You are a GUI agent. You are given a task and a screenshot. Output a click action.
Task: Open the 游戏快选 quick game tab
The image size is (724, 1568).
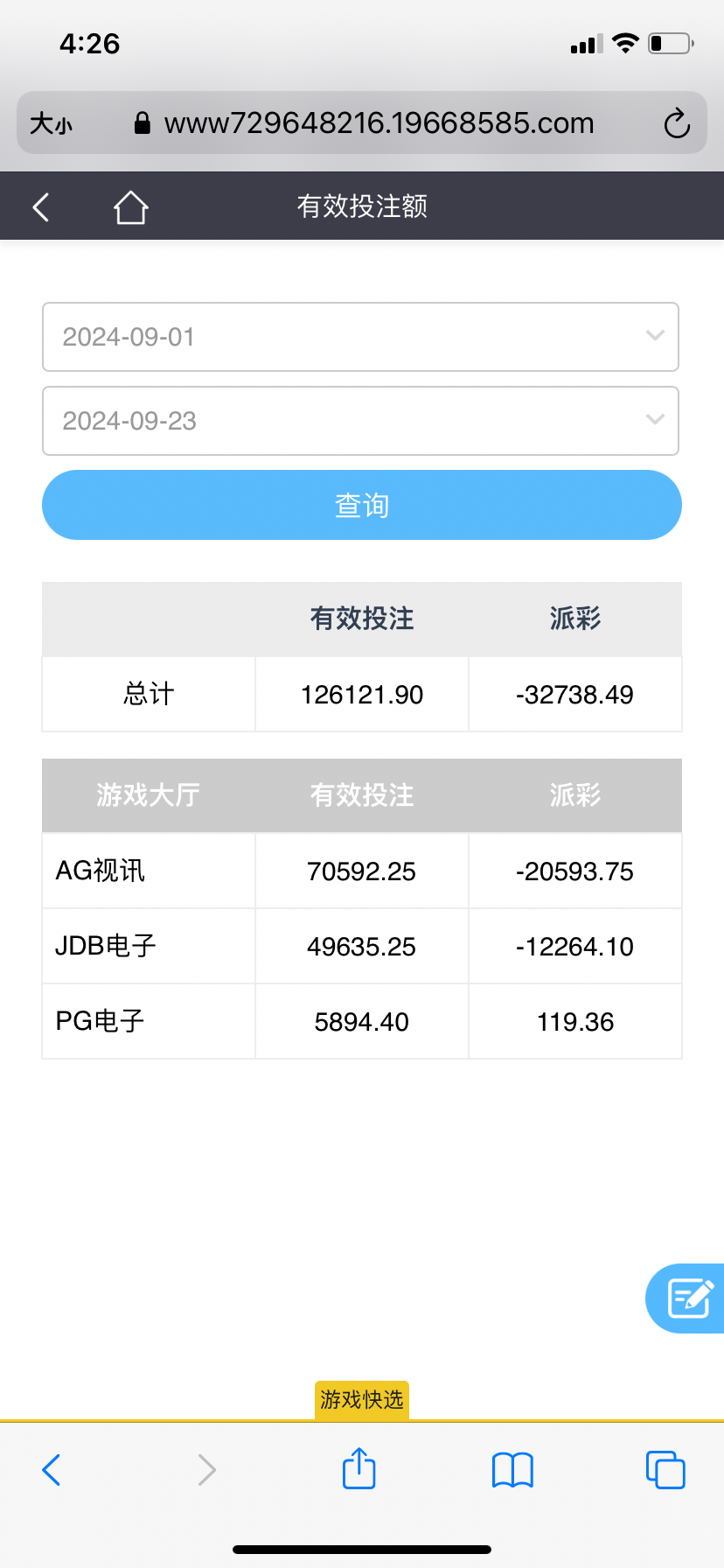362,1400
